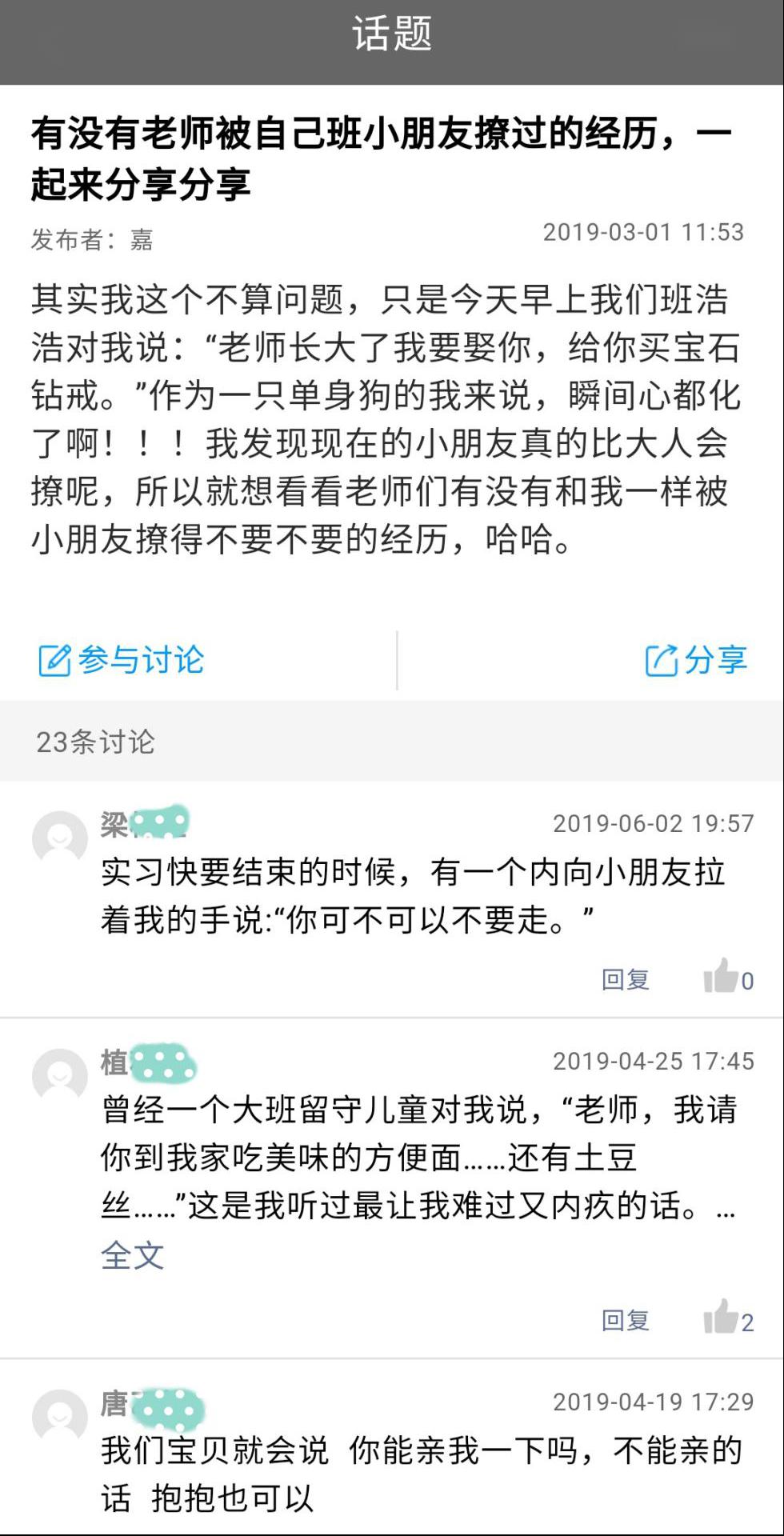The image size is (784, 1536).
Task: Expand 全文 on 植's comment
Action: [x=133, y=1255]
